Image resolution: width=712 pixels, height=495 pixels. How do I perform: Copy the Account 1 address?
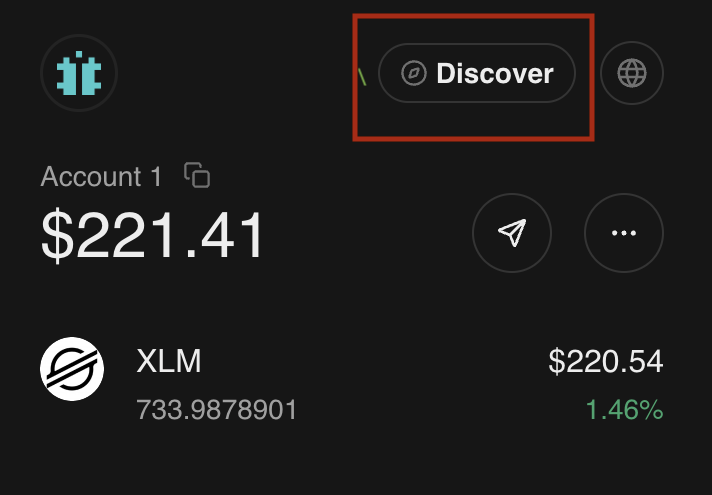198,176
